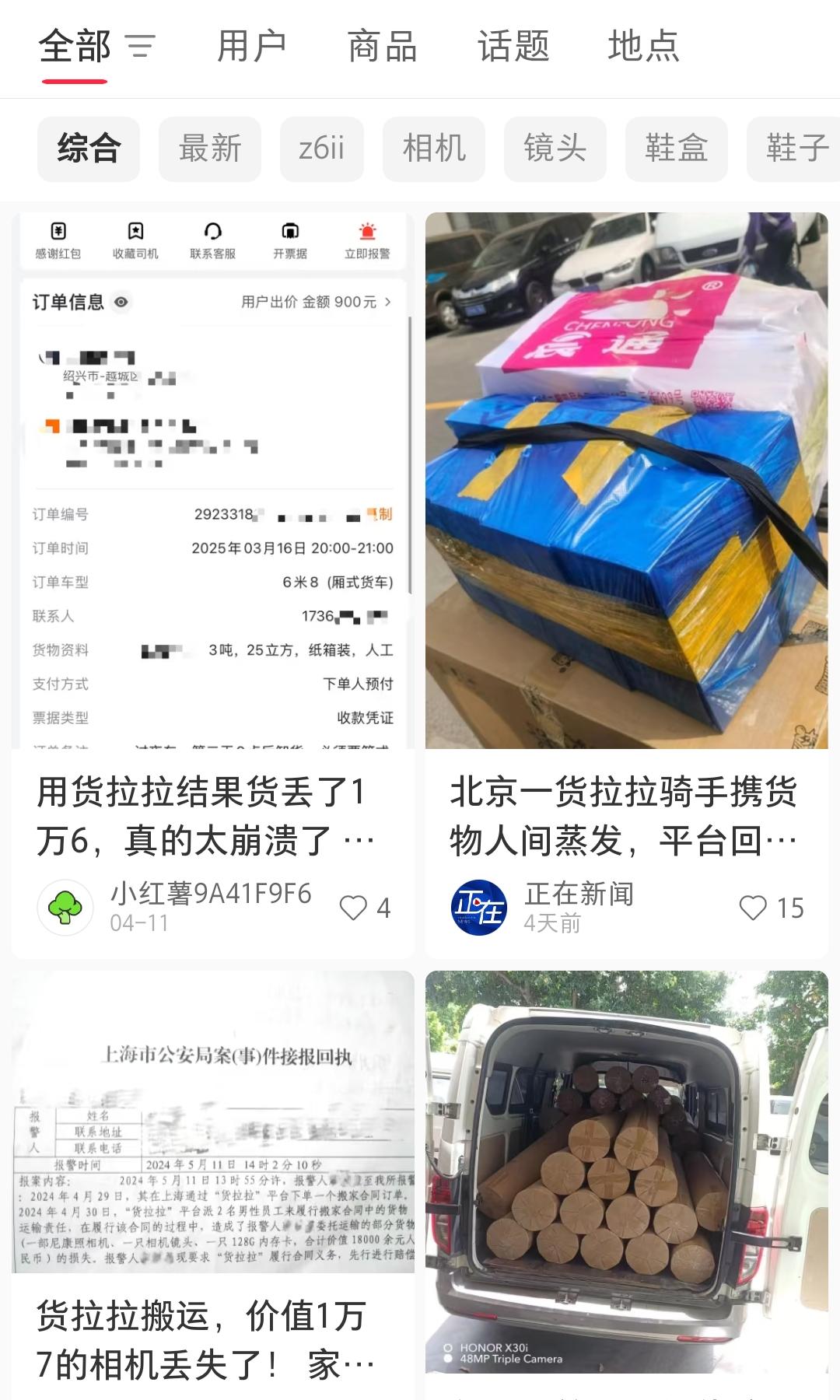Switch to the 话题 tab

coord(513,47)
